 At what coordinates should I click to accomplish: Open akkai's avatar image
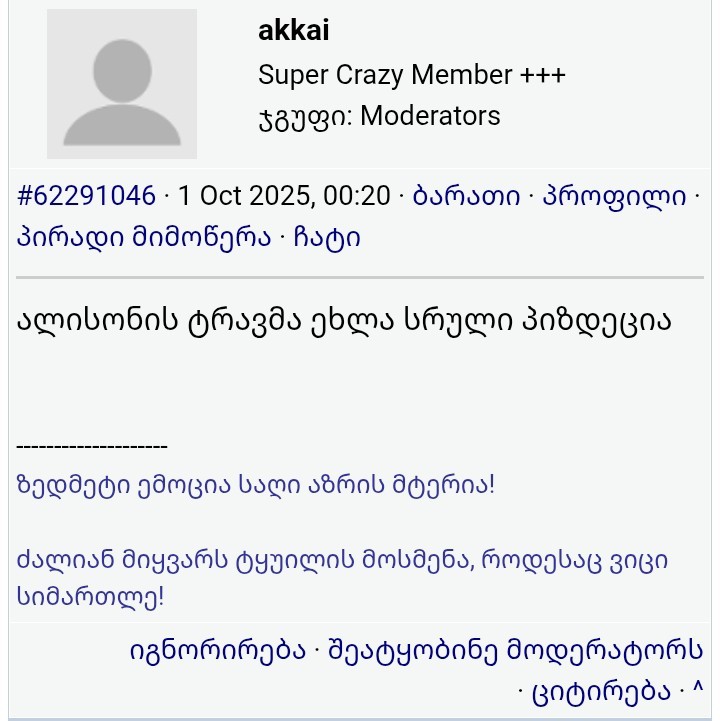[x=122, y=84]
